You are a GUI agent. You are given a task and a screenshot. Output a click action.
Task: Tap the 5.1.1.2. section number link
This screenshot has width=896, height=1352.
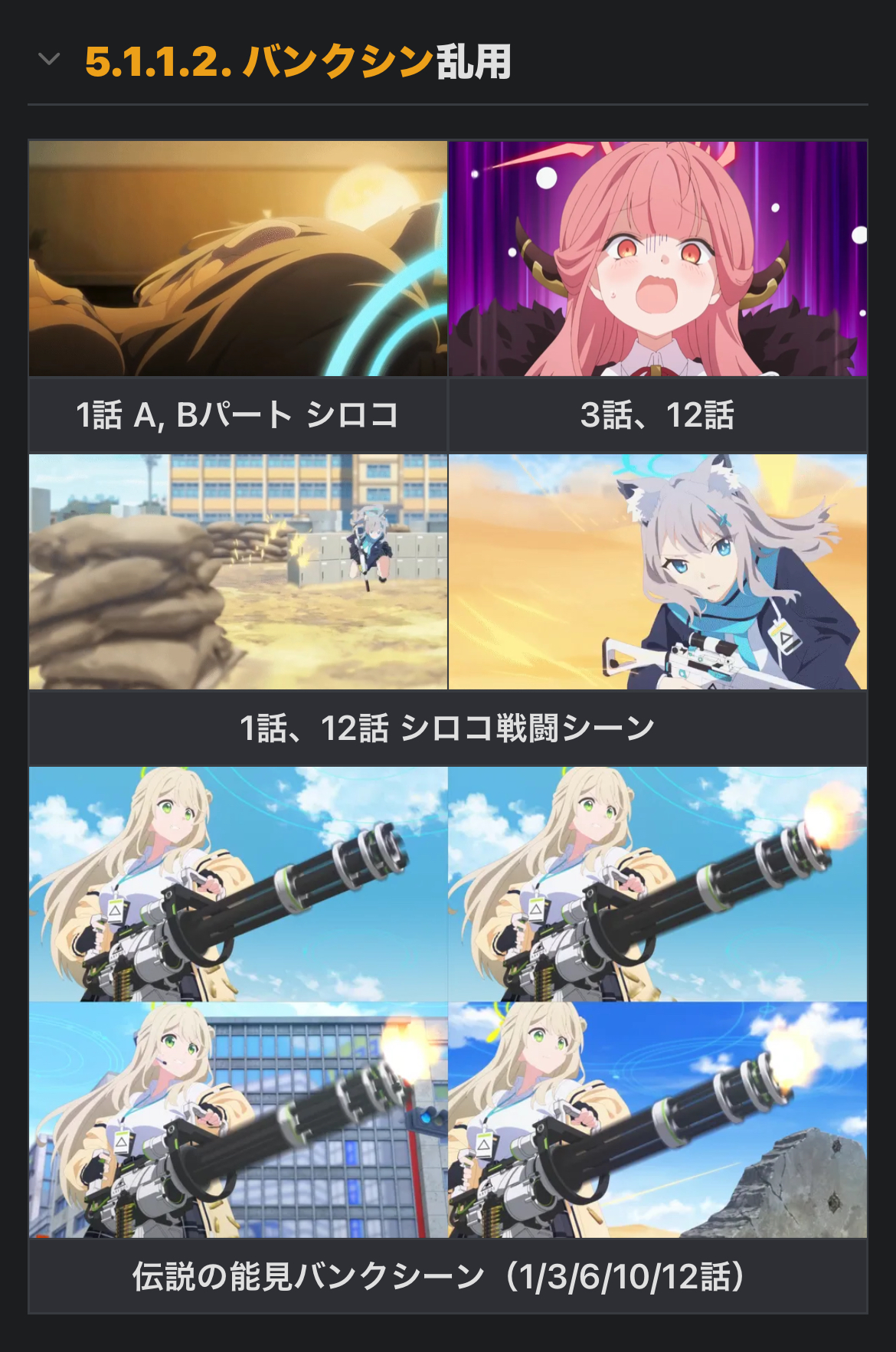[x=159, y=62]
